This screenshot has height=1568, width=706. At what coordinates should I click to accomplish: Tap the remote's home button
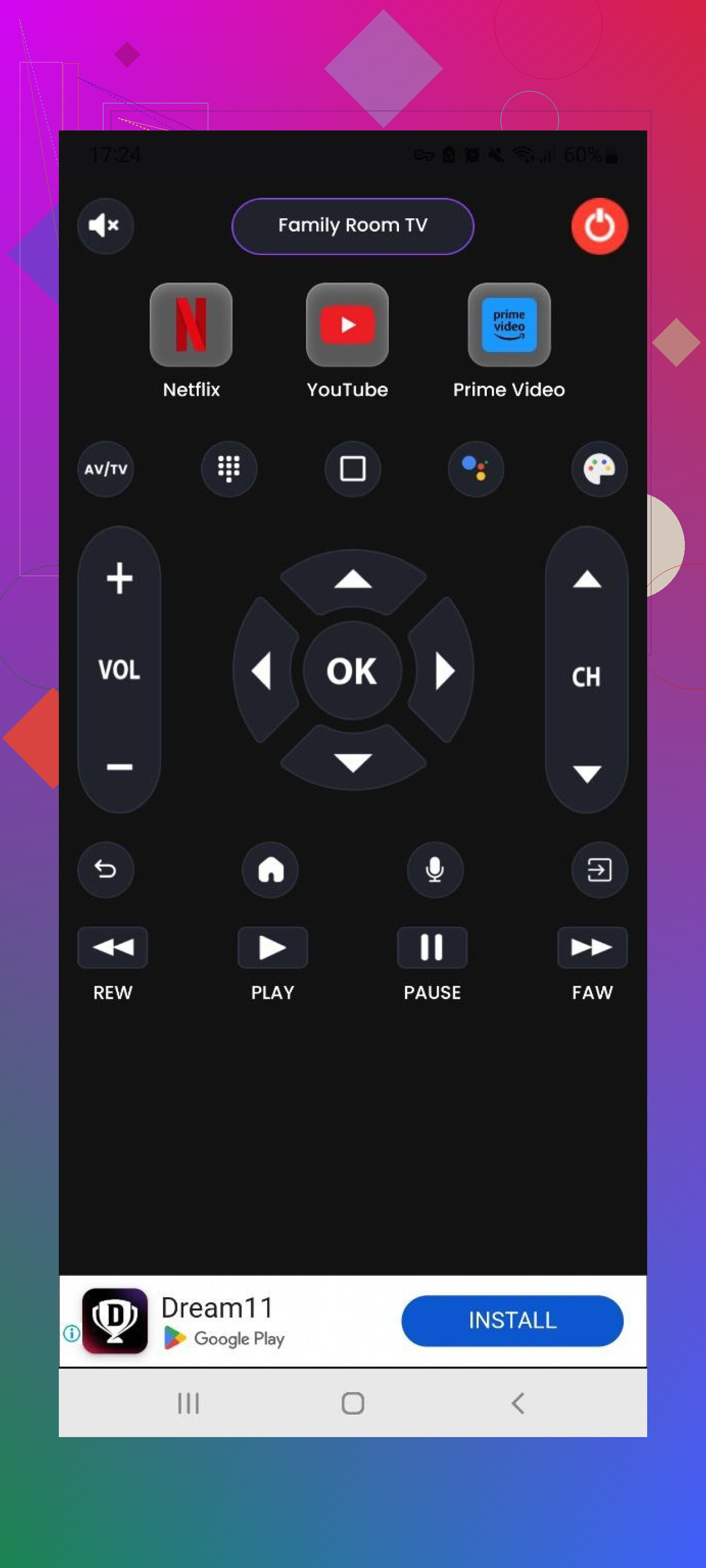[x=270, y=869]
